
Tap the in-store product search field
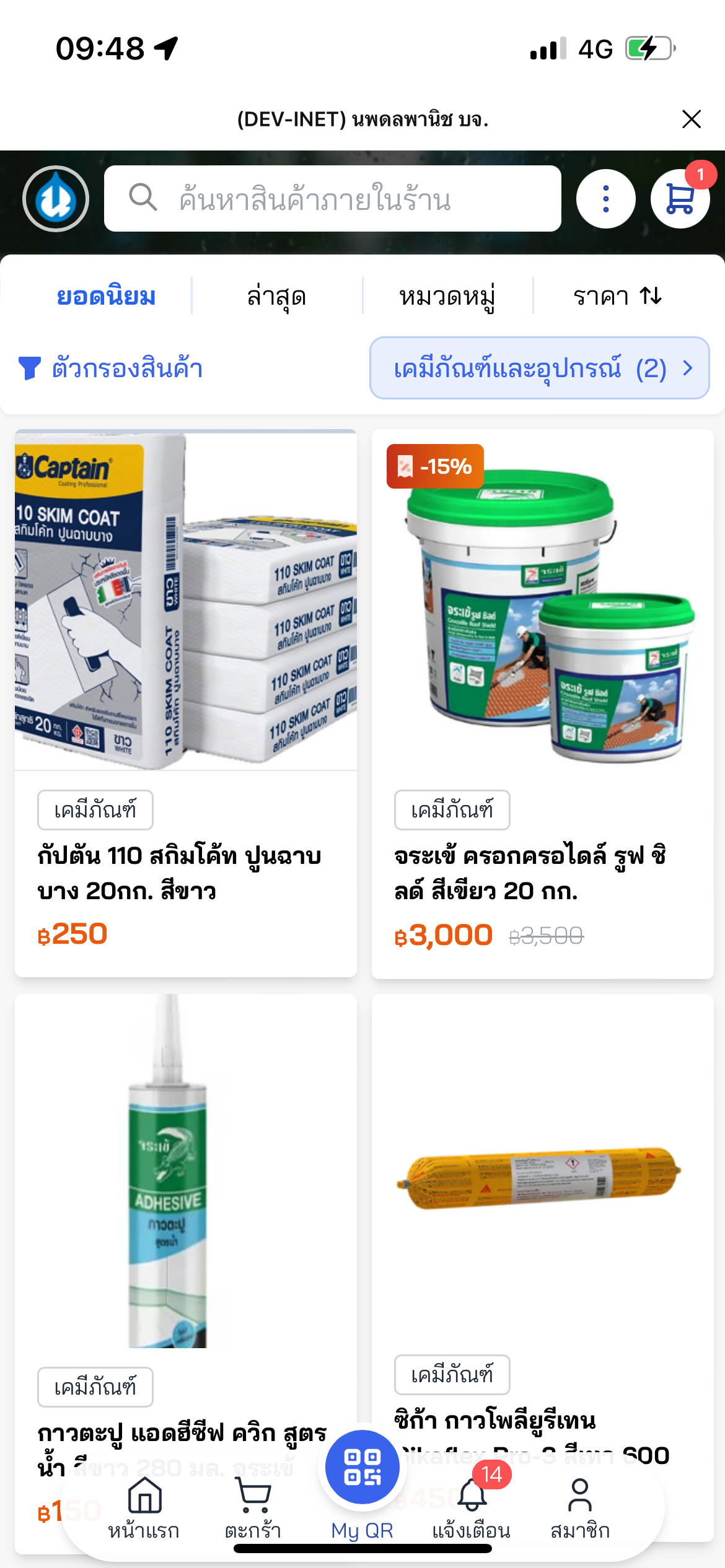(x=333, y=199)
